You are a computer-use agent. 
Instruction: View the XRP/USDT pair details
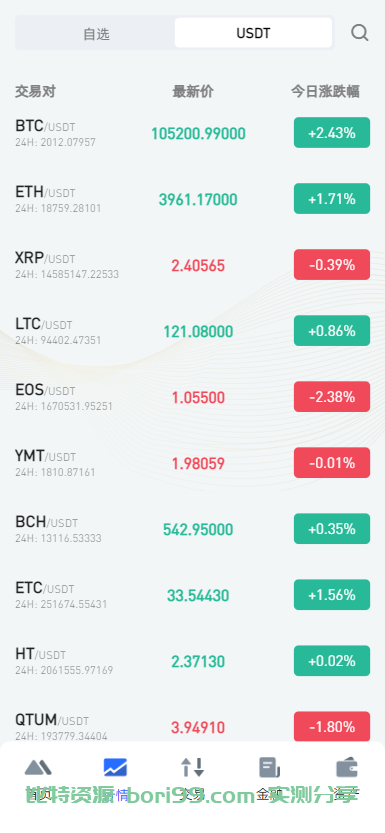click(192, 265)
